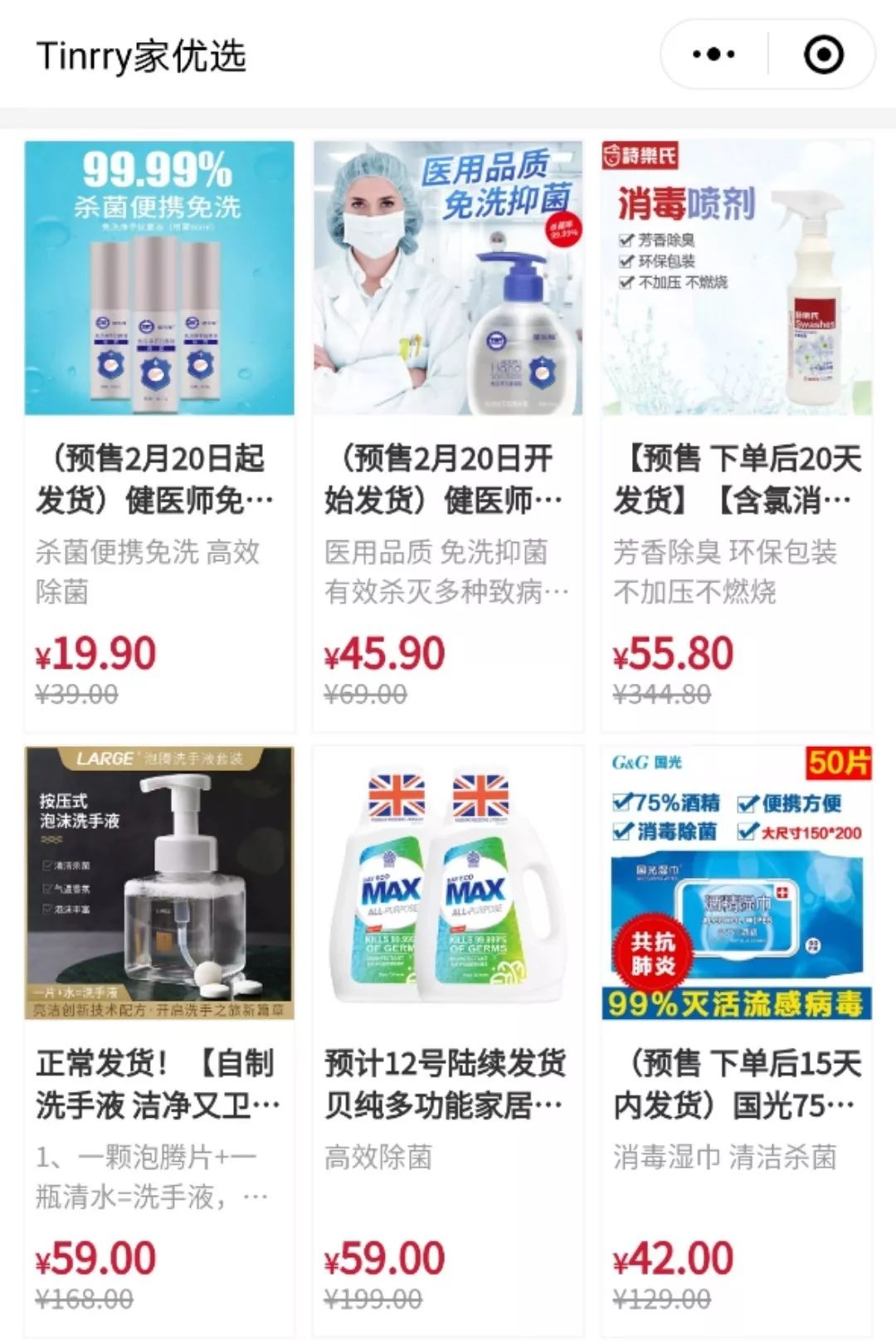Close the mini program with the circle icon
Screen dimensions: 896x1341
tap(823, 55)
